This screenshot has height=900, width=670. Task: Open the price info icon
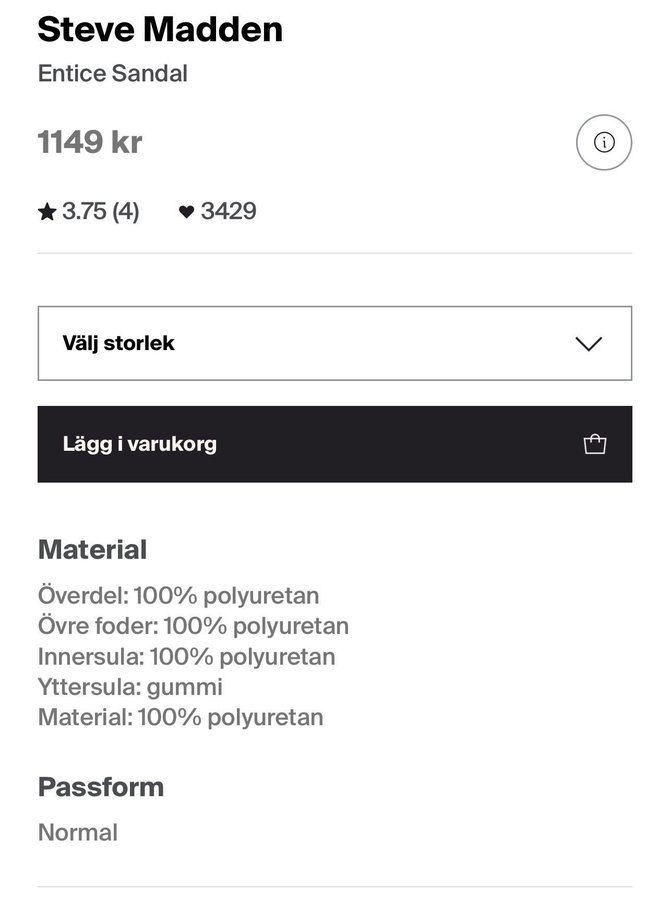click(x=604, y=142)
